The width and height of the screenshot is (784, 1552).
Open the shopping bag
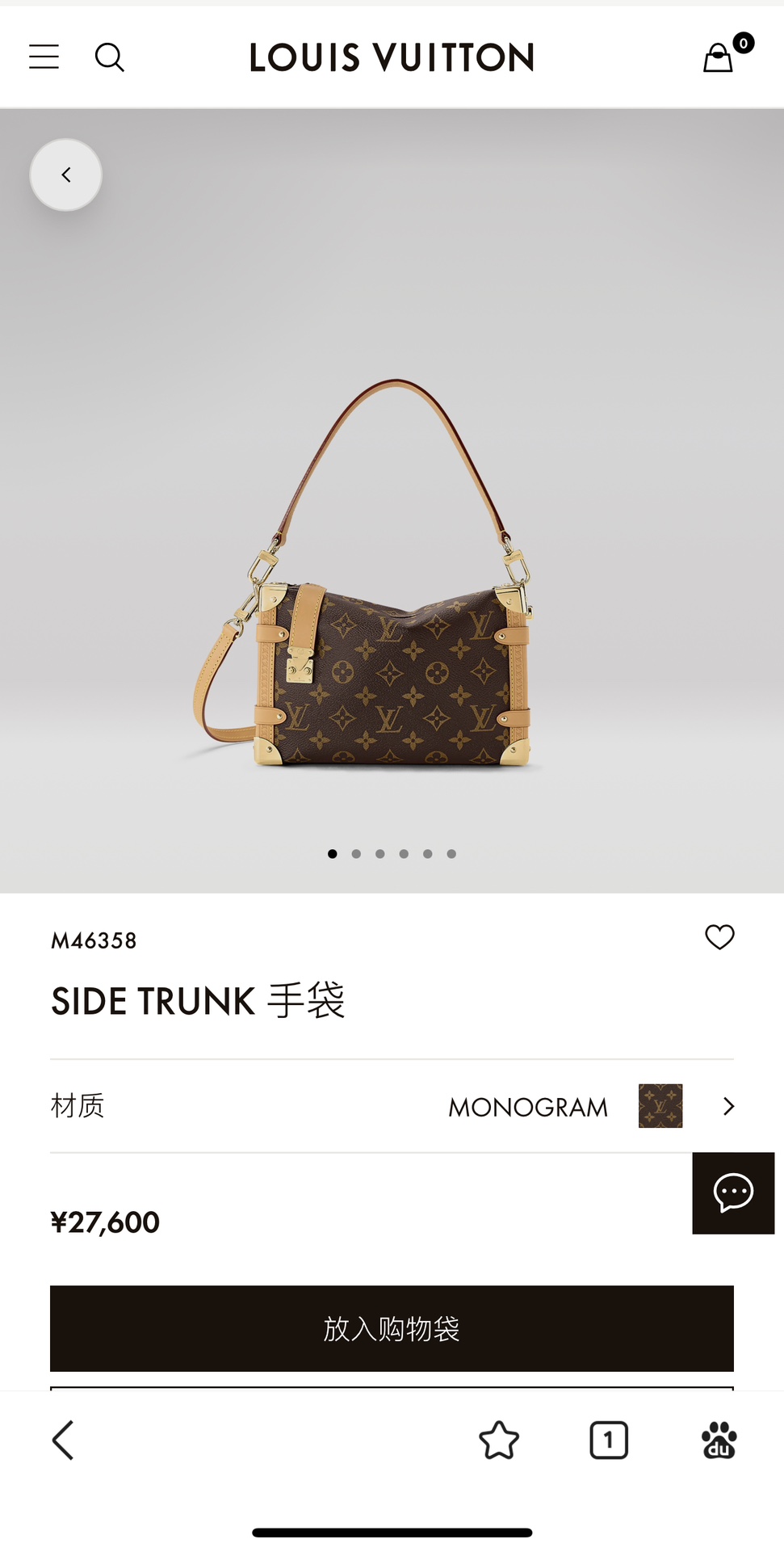tap(719, 57)
